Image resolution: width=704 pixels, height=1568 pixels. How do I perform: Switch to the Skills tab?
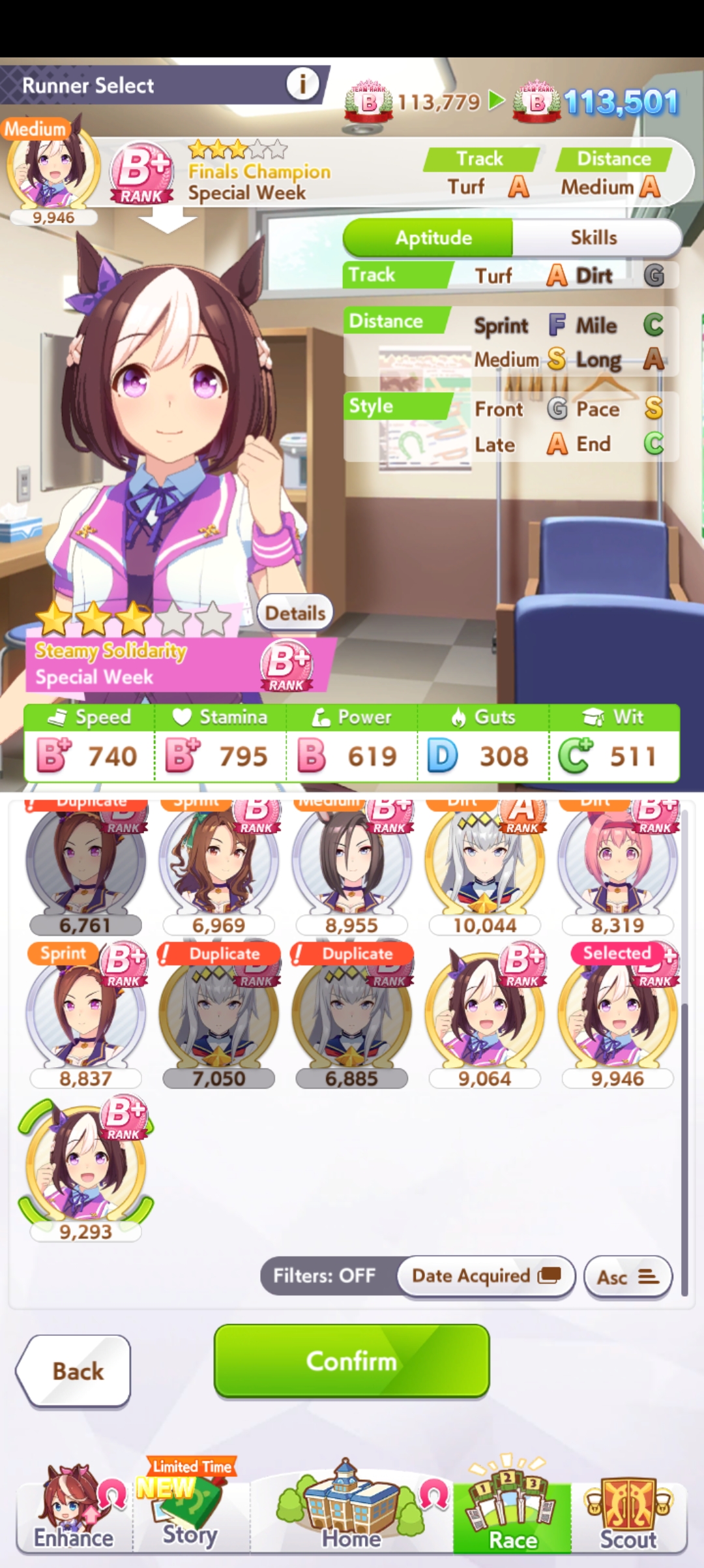click(593, 237)
